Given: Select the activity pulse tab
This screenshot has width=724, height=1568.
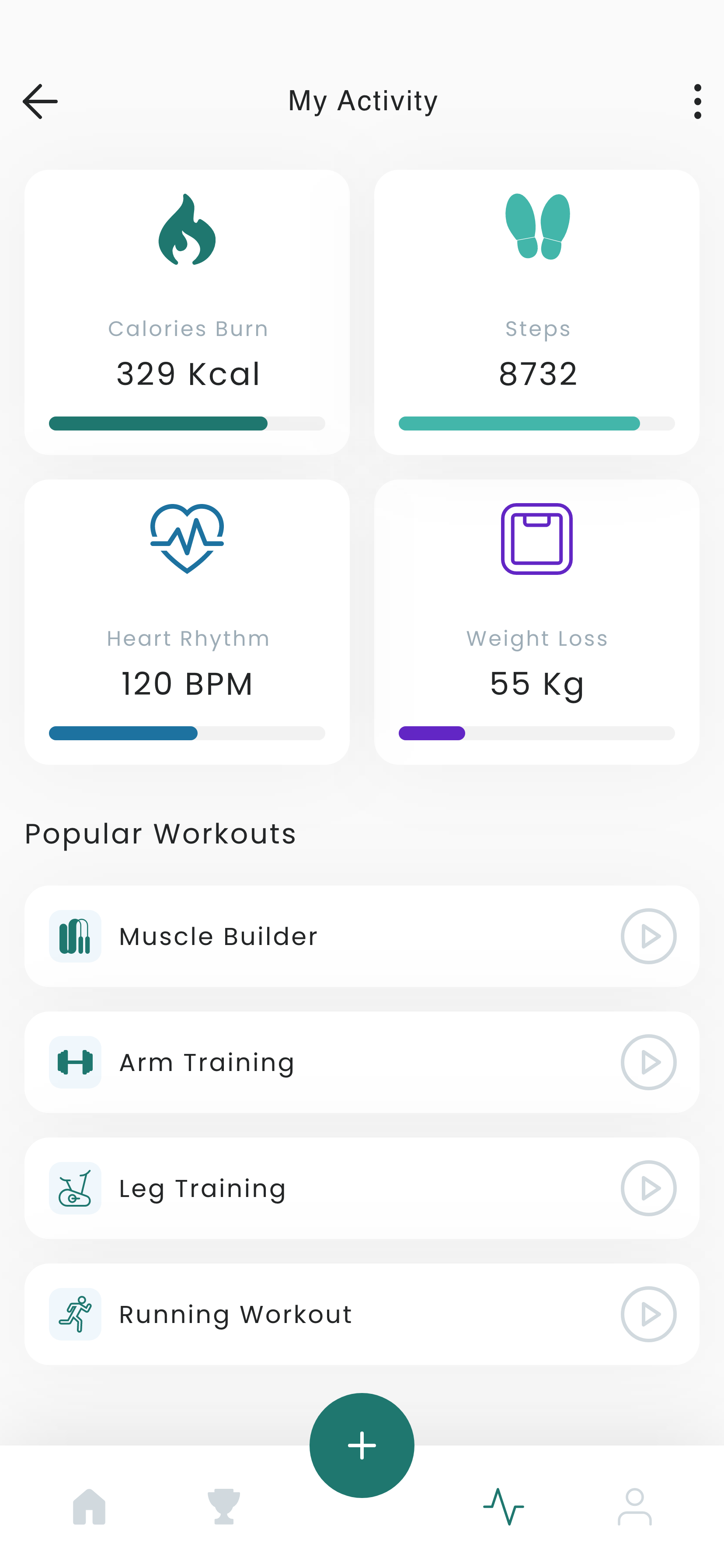Looking at the screenshot, I should pyautogui.click(x=504, y=1507).
